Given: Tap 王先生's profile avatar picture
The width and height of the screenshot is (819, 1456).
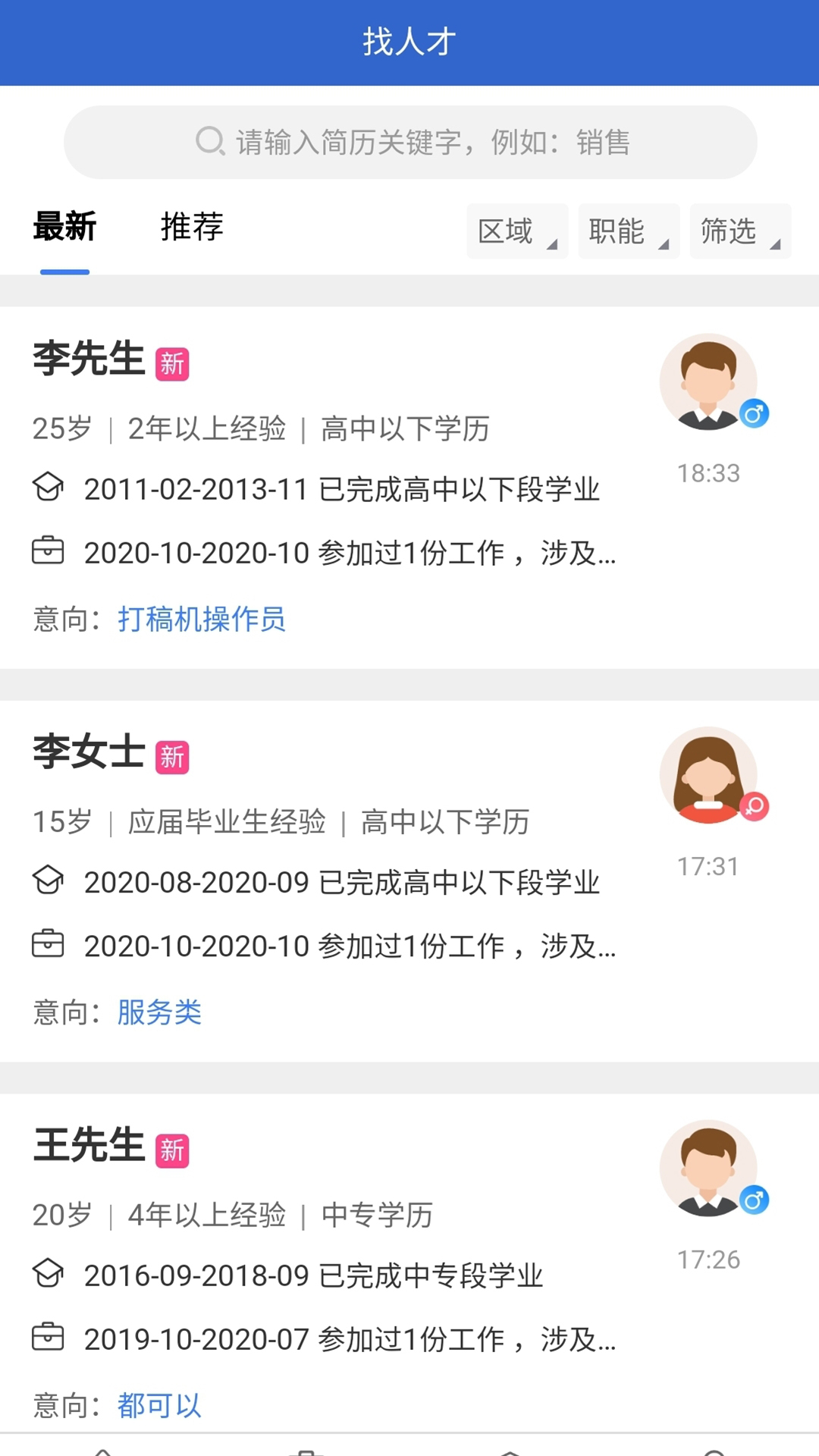Looking at the screenshot, I should click(x=708, y=1169).
